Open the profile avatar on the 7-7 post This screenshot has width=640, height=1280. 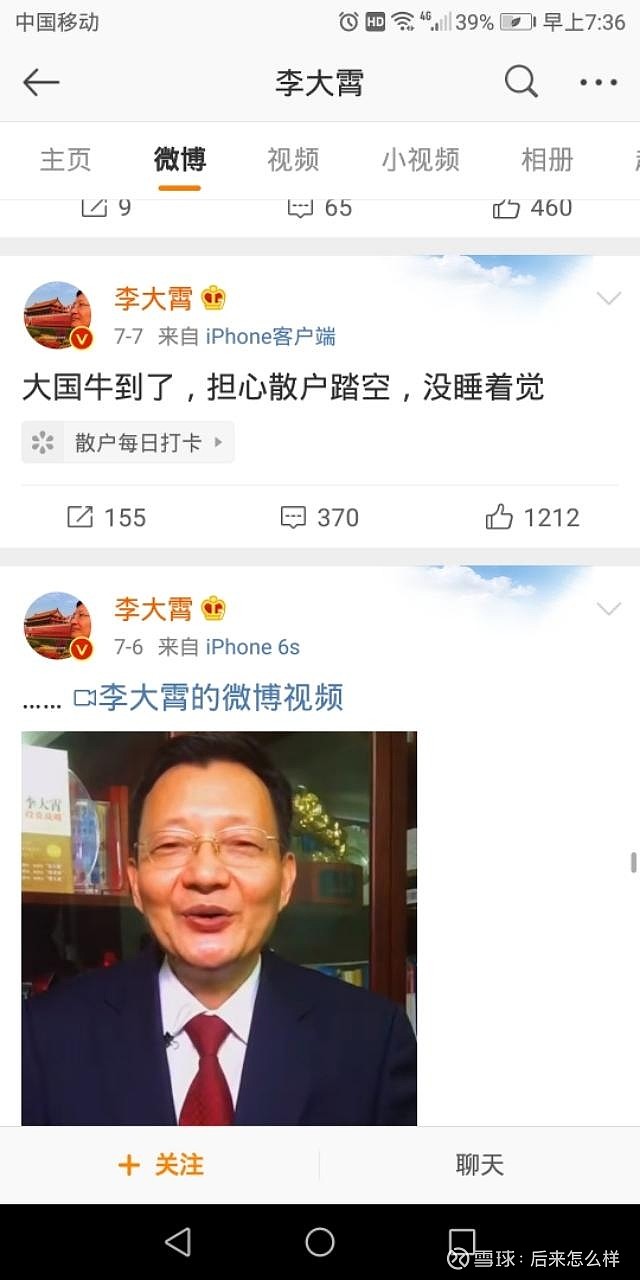58,316
